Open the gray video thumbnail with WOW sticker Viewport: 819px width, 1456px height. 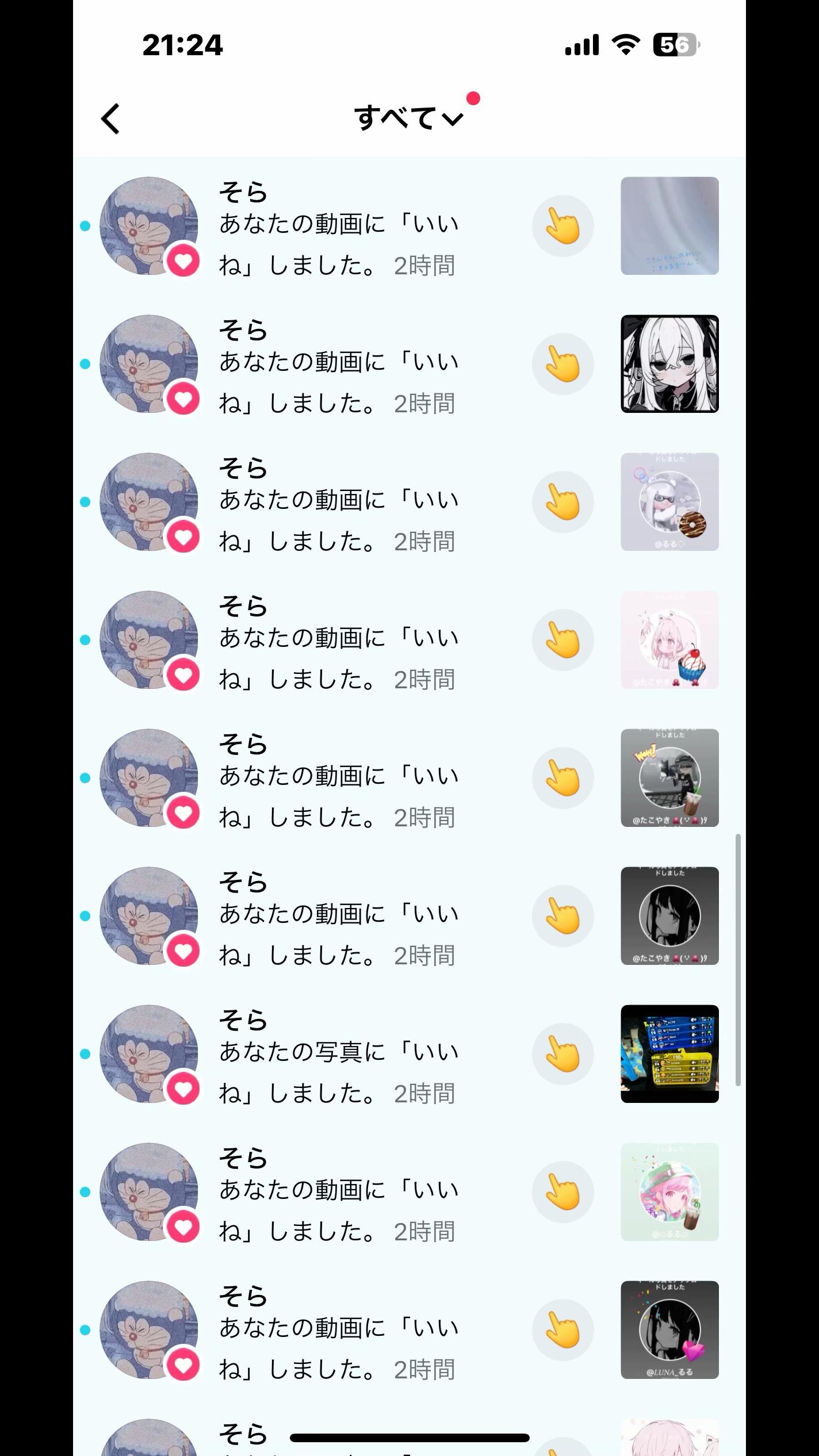(669, 777)
